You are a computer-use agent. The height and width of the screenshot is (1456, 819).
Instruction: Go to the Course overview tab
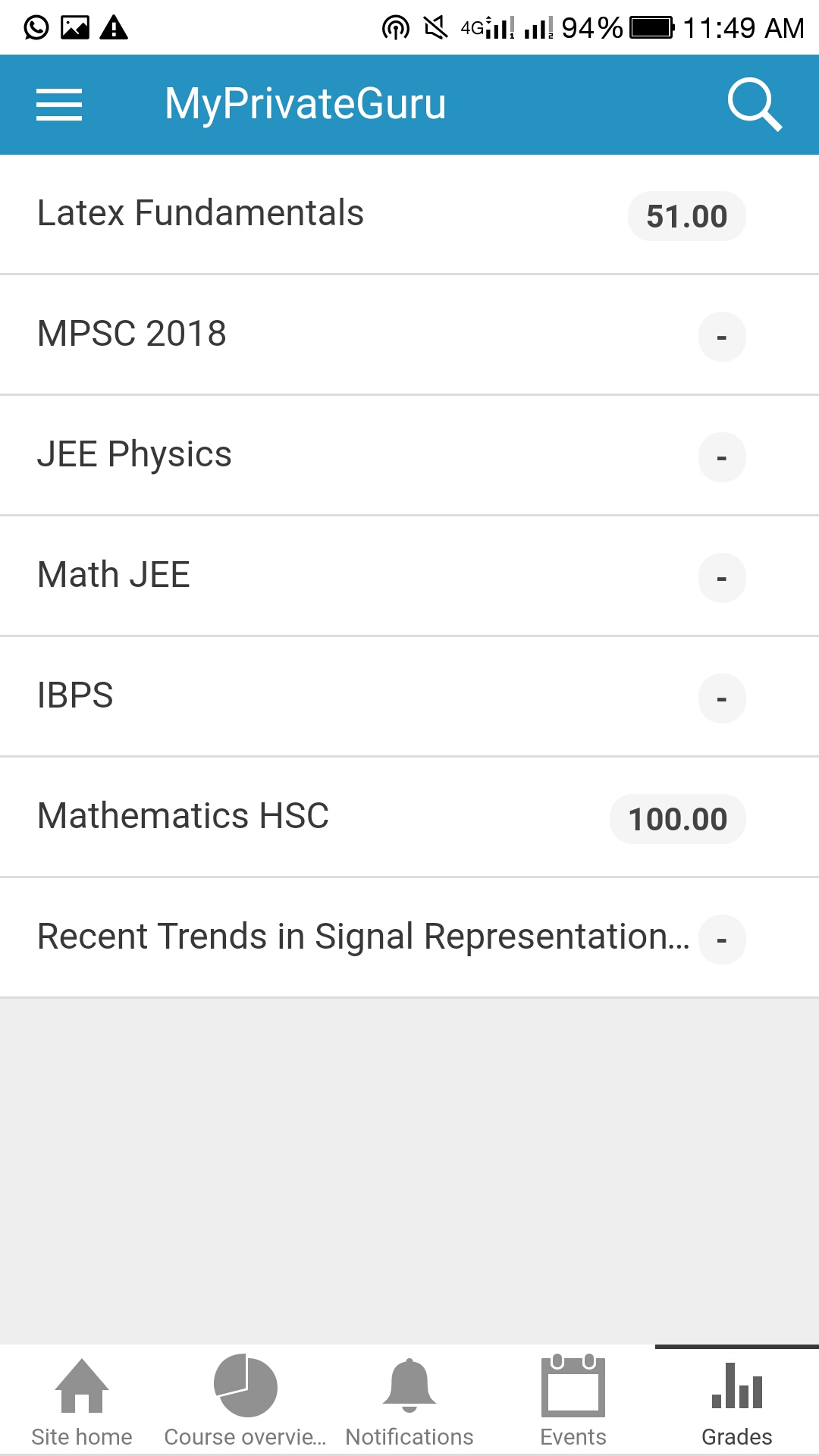[x=246, y=1401]
